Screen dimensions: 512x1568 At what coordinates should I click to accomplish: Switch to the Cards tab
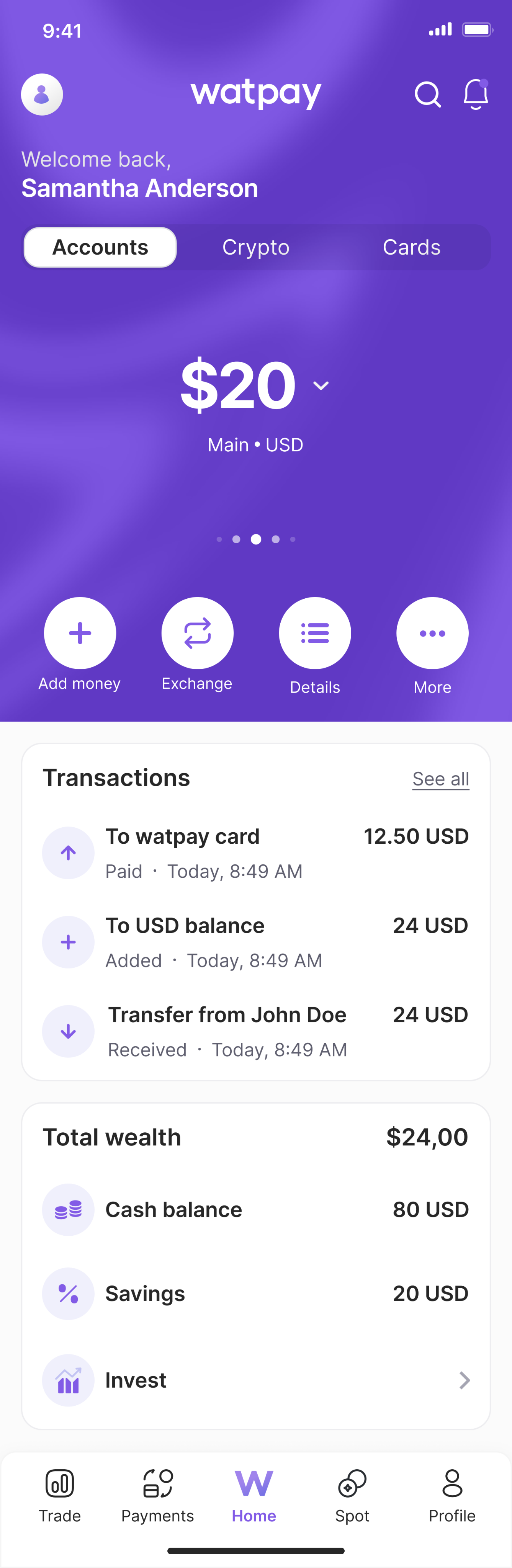point(411,247)
